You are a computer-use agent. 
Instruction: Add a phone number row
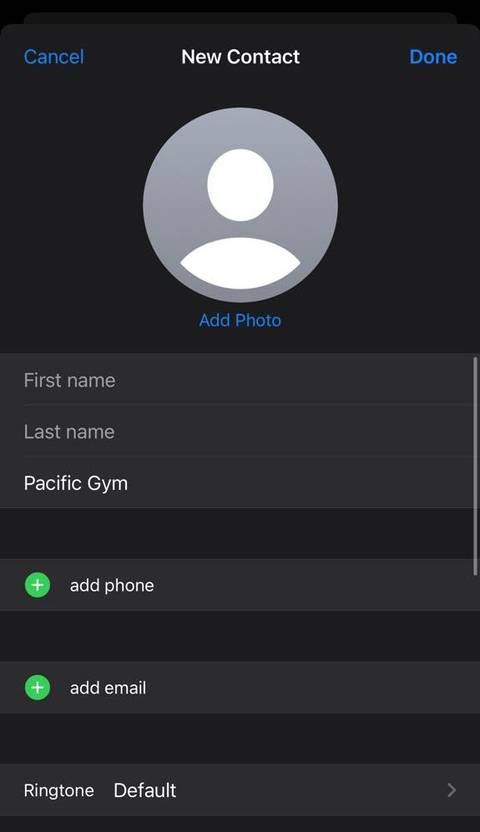pos(240,585)
